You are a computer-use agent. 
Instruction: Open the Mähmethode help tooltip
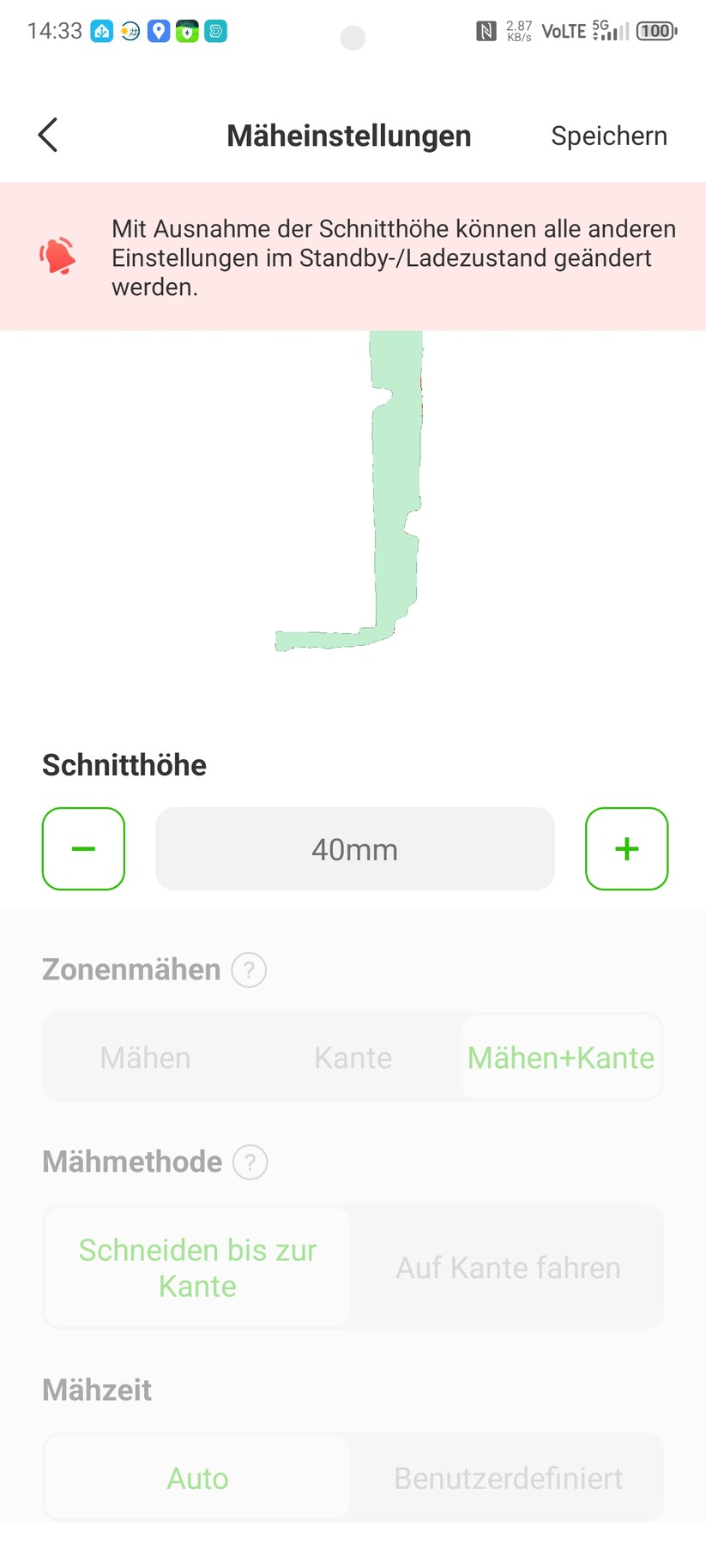[x=250, y=1162]
